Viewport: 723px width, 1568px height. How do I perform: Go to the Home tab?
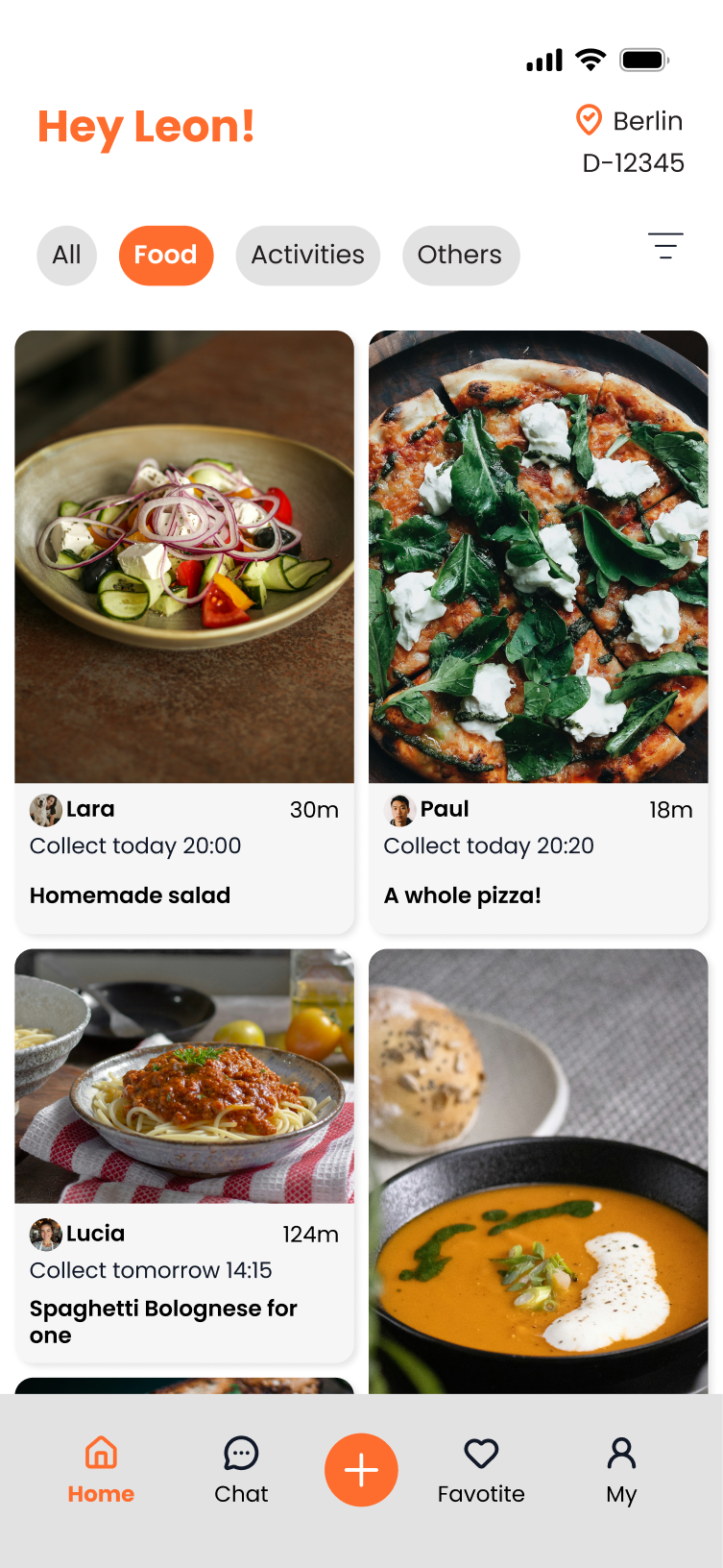pos(101,1470)
